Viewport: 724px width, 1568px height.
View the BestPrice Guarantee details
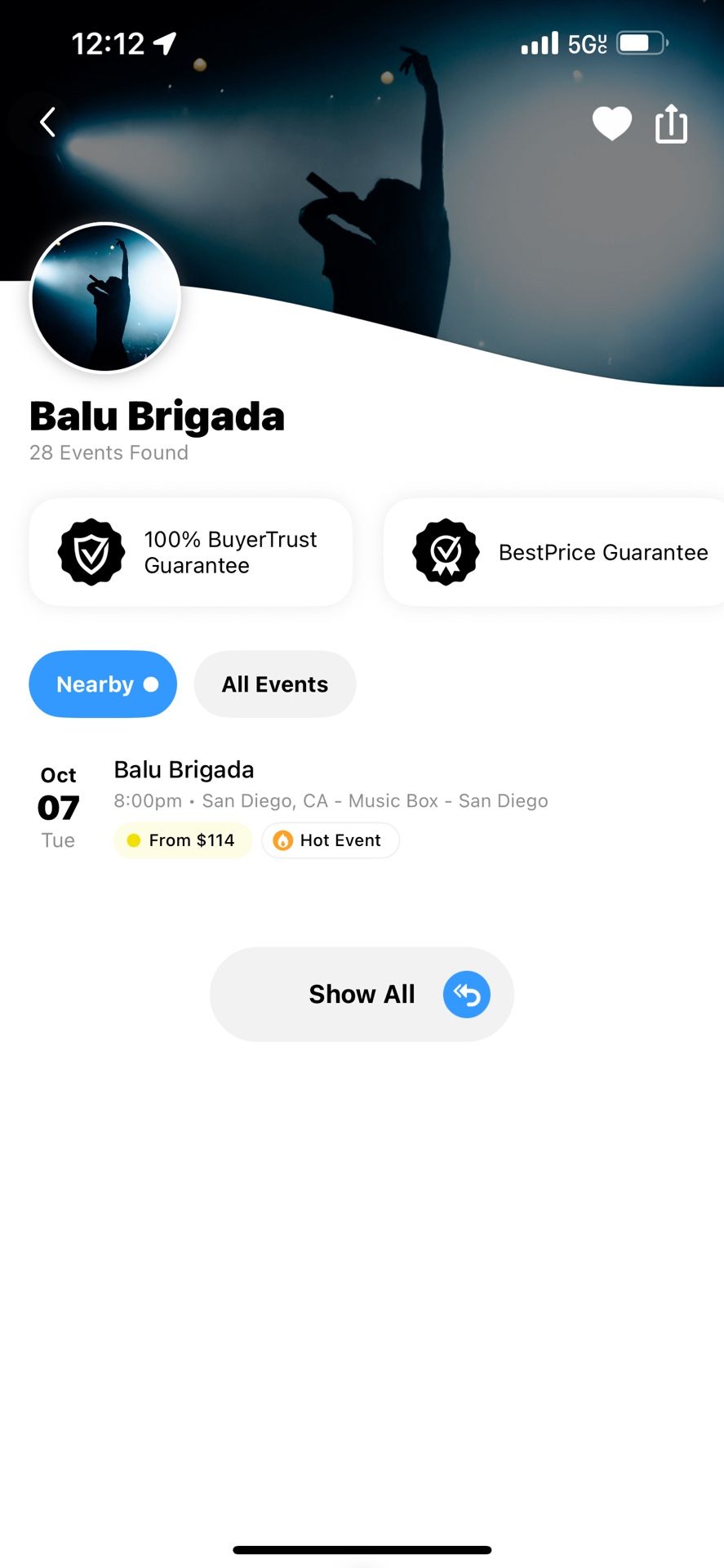tap(555, 552)
